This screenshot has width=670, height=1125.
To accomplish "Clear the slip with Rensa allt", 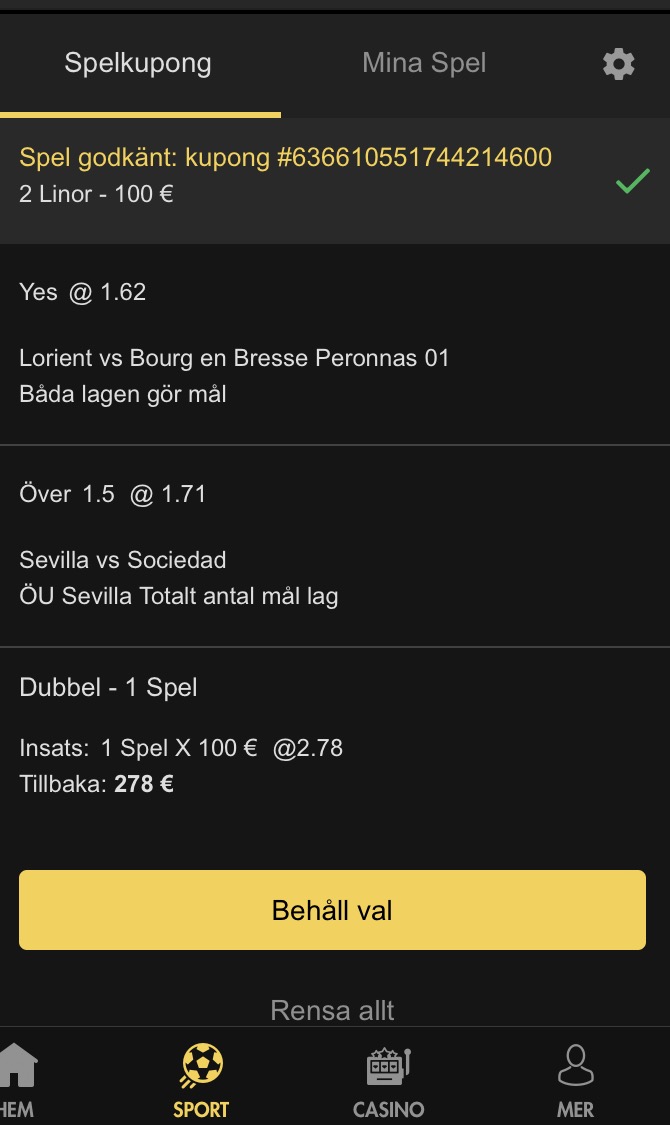I will click(332, 1010).
